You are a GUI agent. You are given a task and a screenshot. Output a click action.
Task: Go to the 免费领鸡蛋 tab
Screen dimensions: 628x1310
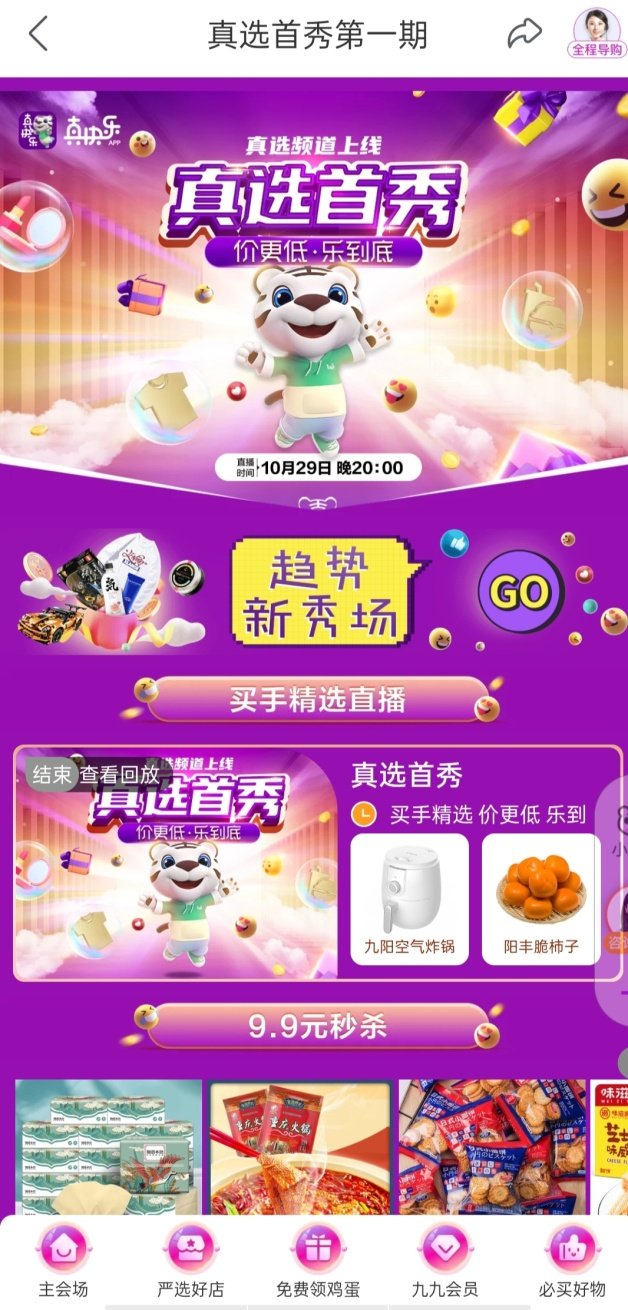coord(316,1258)
